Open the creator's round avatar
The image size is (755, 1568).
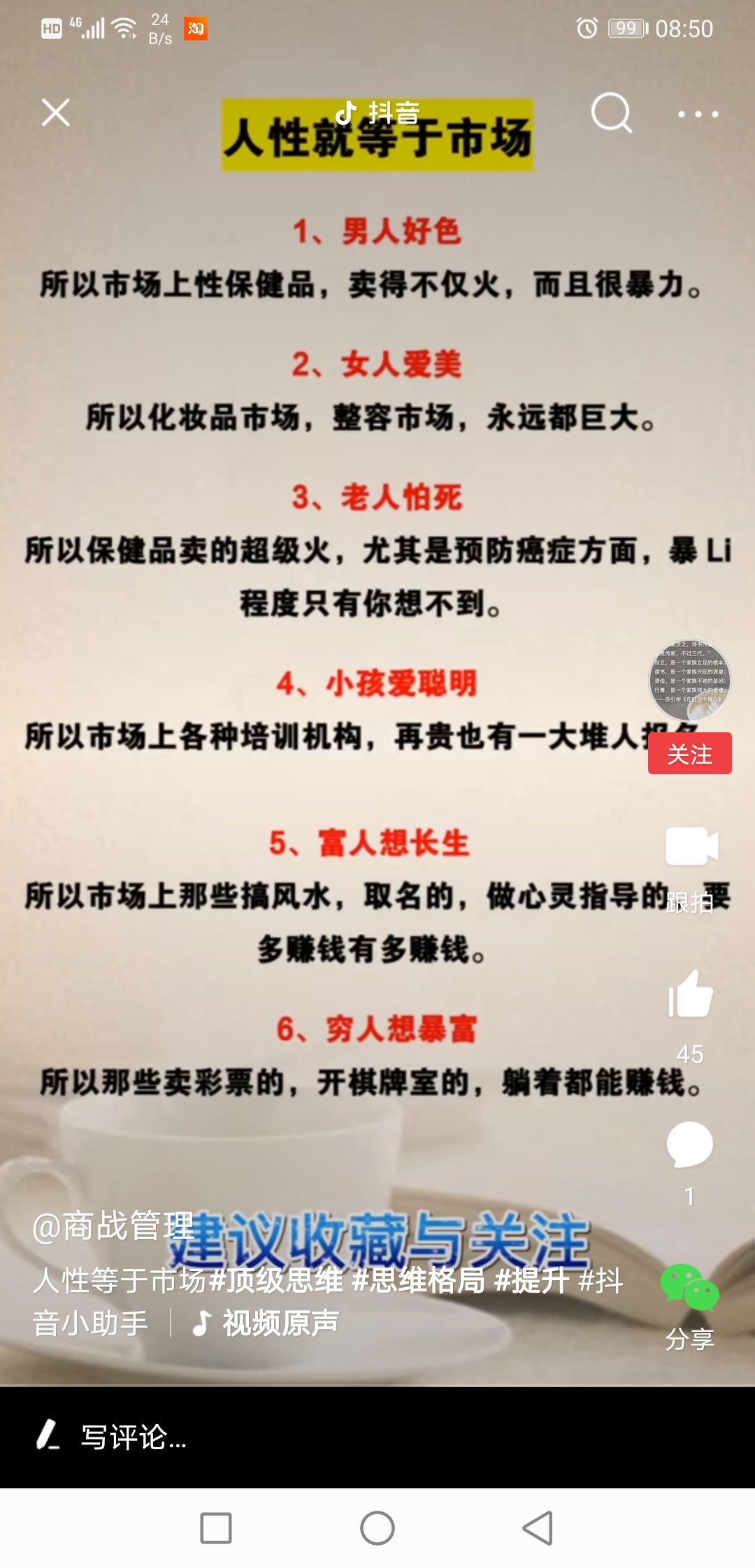(x=689, y=680)
